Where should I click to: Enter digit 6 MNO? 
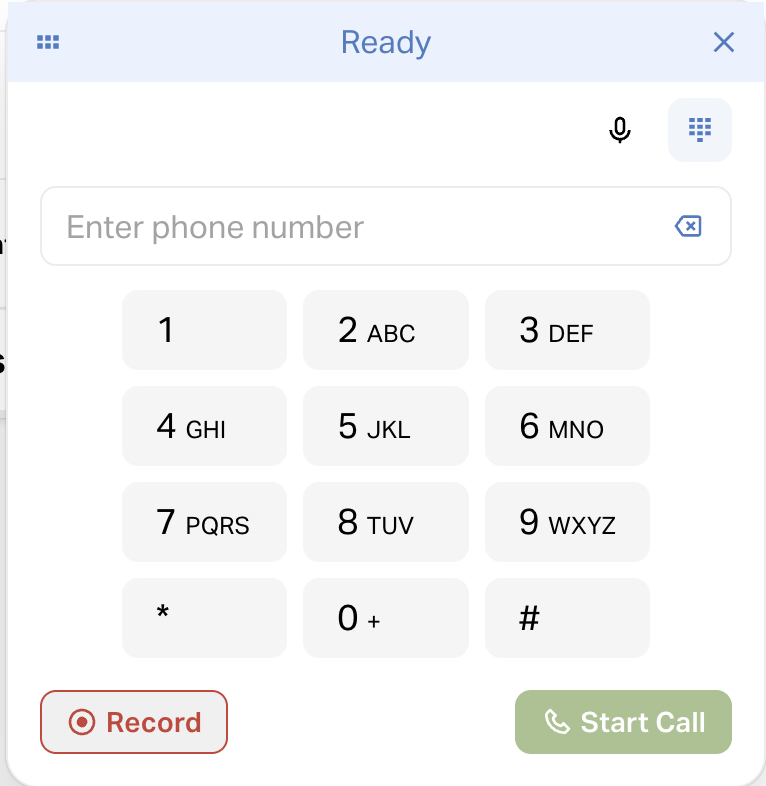(x=567, y=427)
